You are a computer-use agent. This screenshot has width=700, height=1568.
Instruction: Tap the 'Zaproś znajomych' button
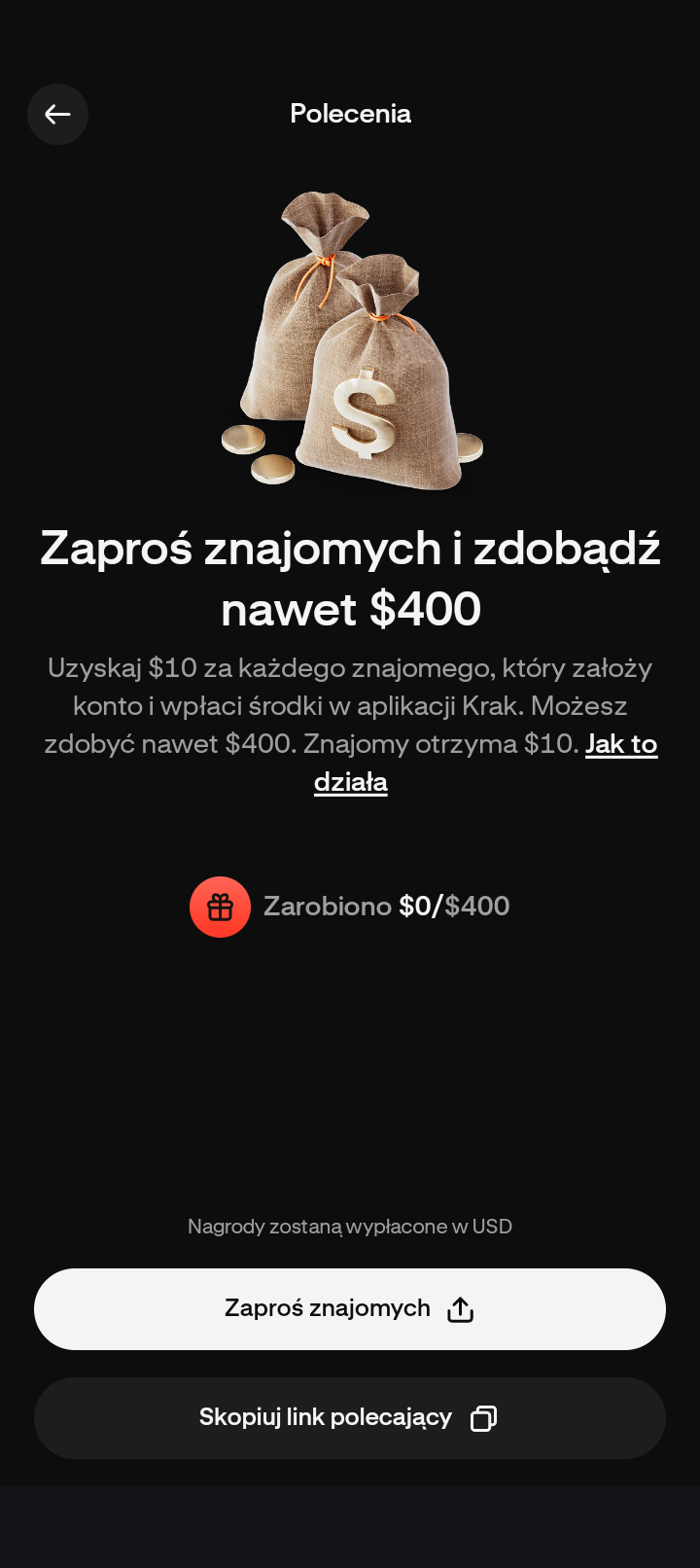pos(350,1309)
